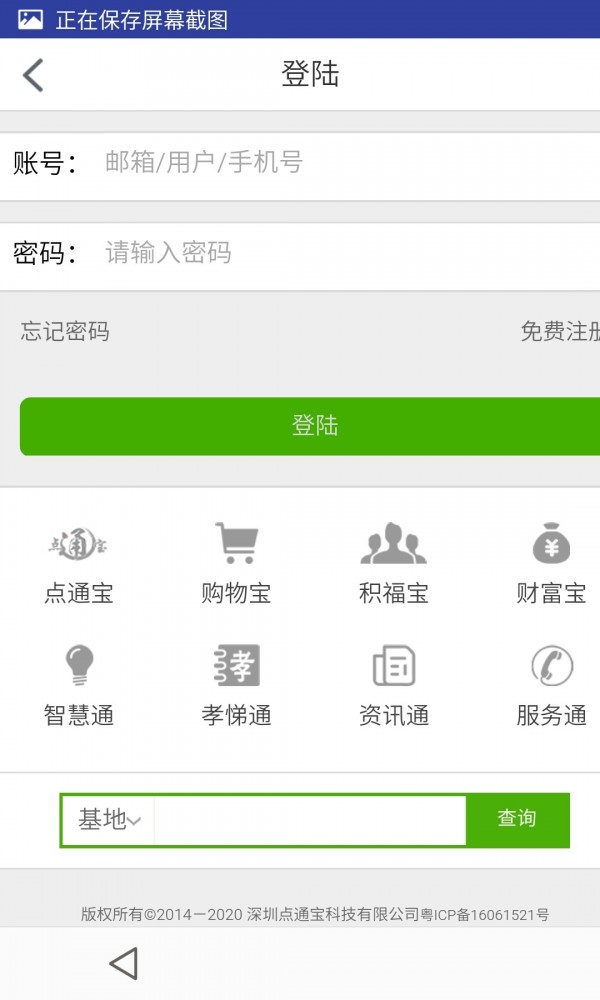Focus the 账号 account input field
Viewport: 600px width, 1000px height.
pos(340,163)
